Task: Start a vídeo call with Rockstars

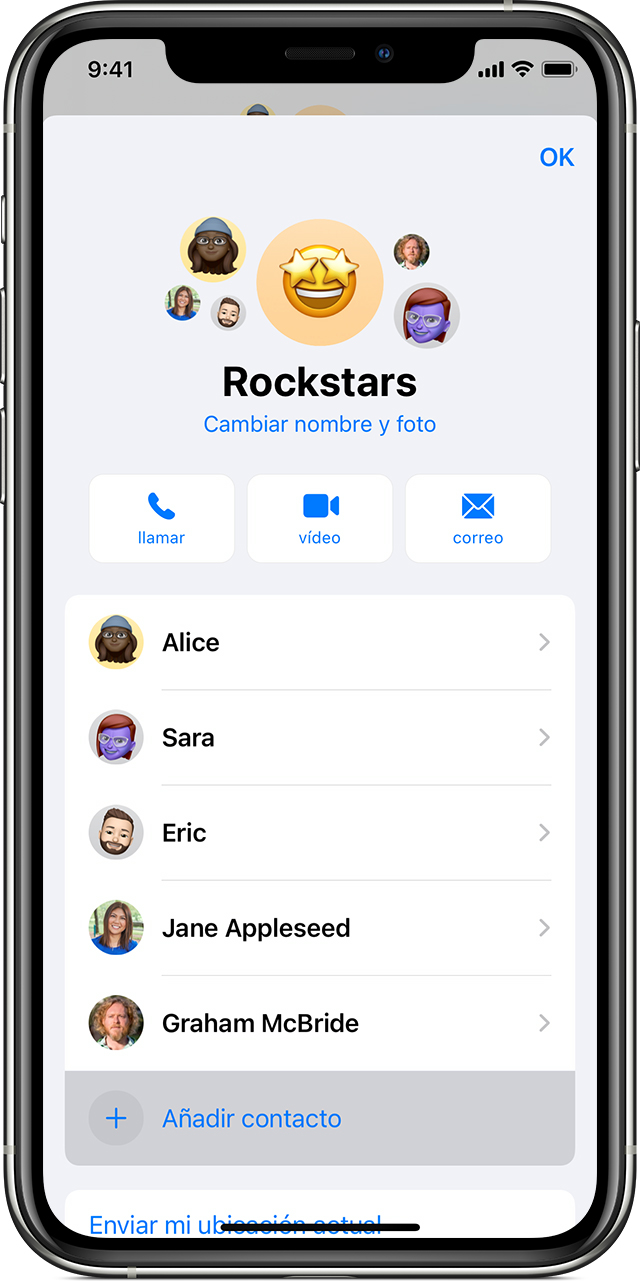Action: pyautogui.click(x=320, y=518)
